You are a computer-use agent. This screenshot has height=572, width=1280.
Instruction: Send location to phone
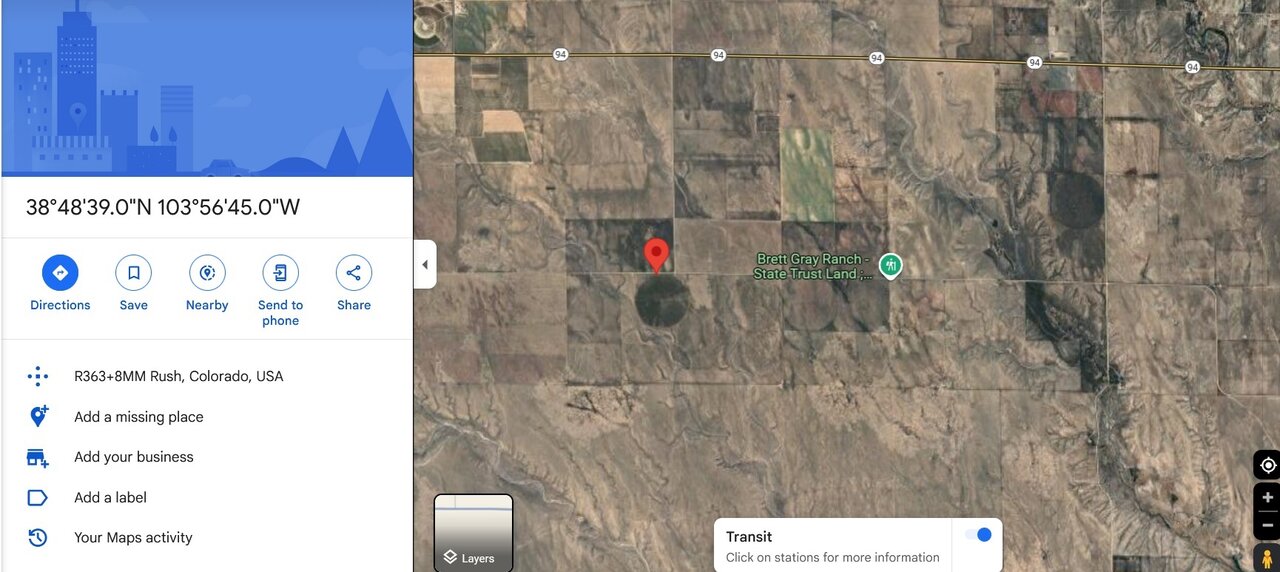tap(280, 273)
